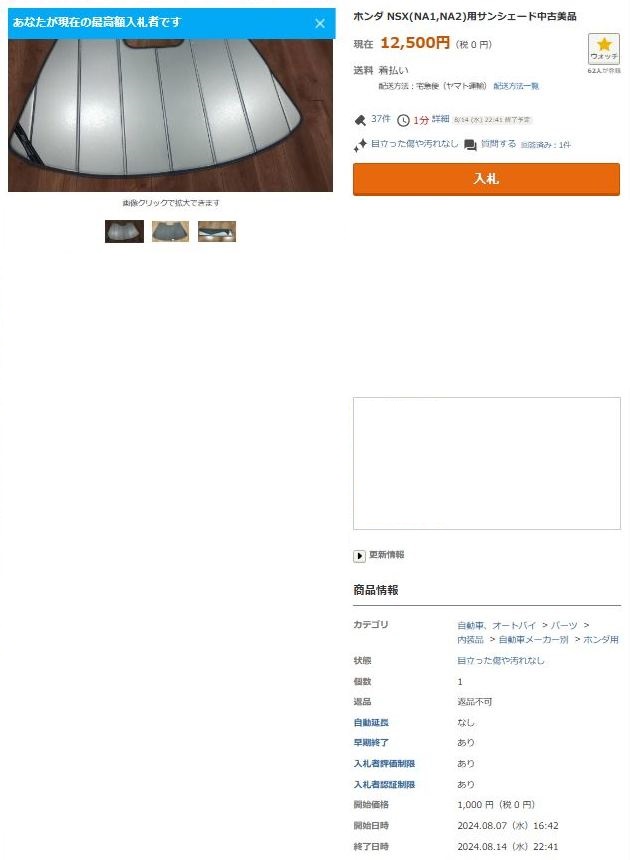630x860 pixels.
Task: Dismiss the highest bidder banner
Action: [320, 23]
